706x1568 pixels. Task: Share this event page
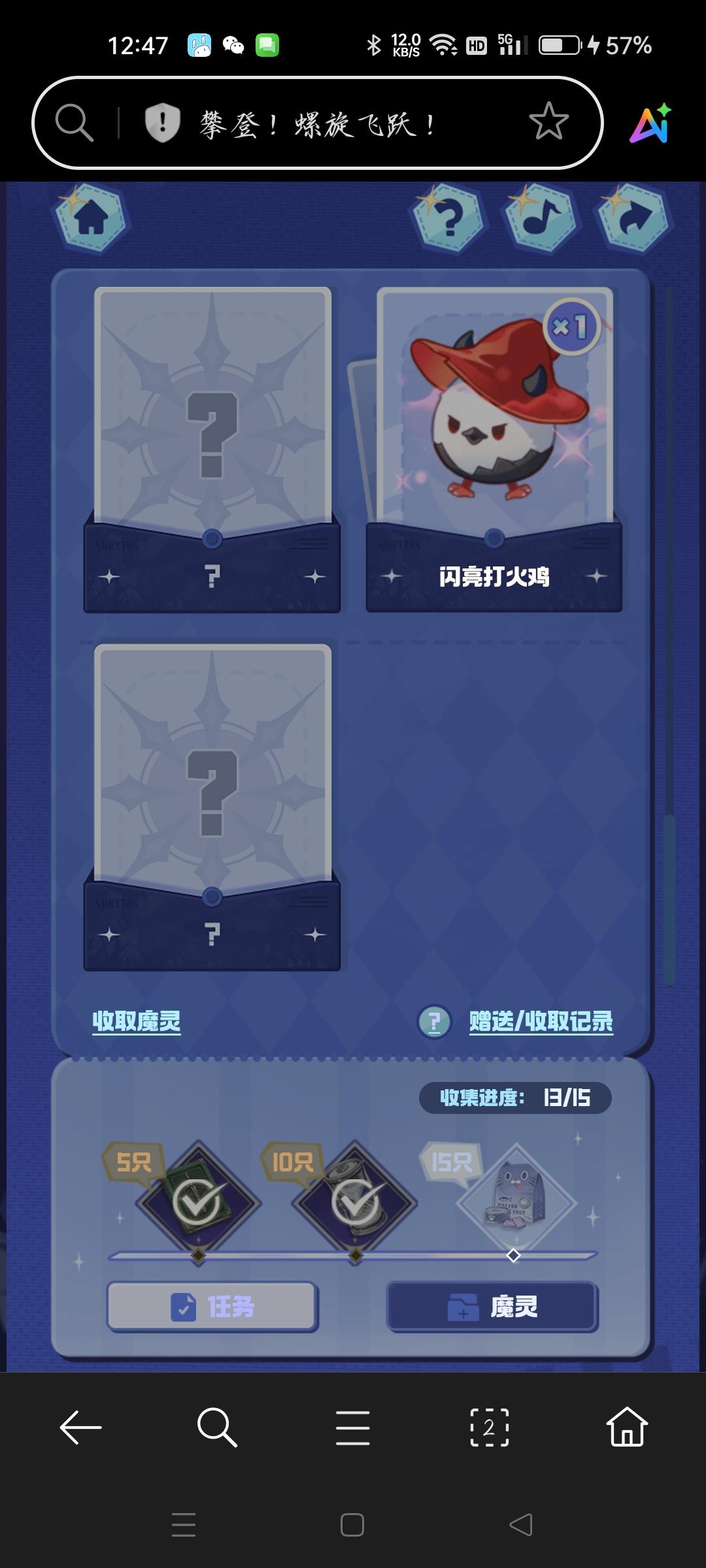pos(633,219)
